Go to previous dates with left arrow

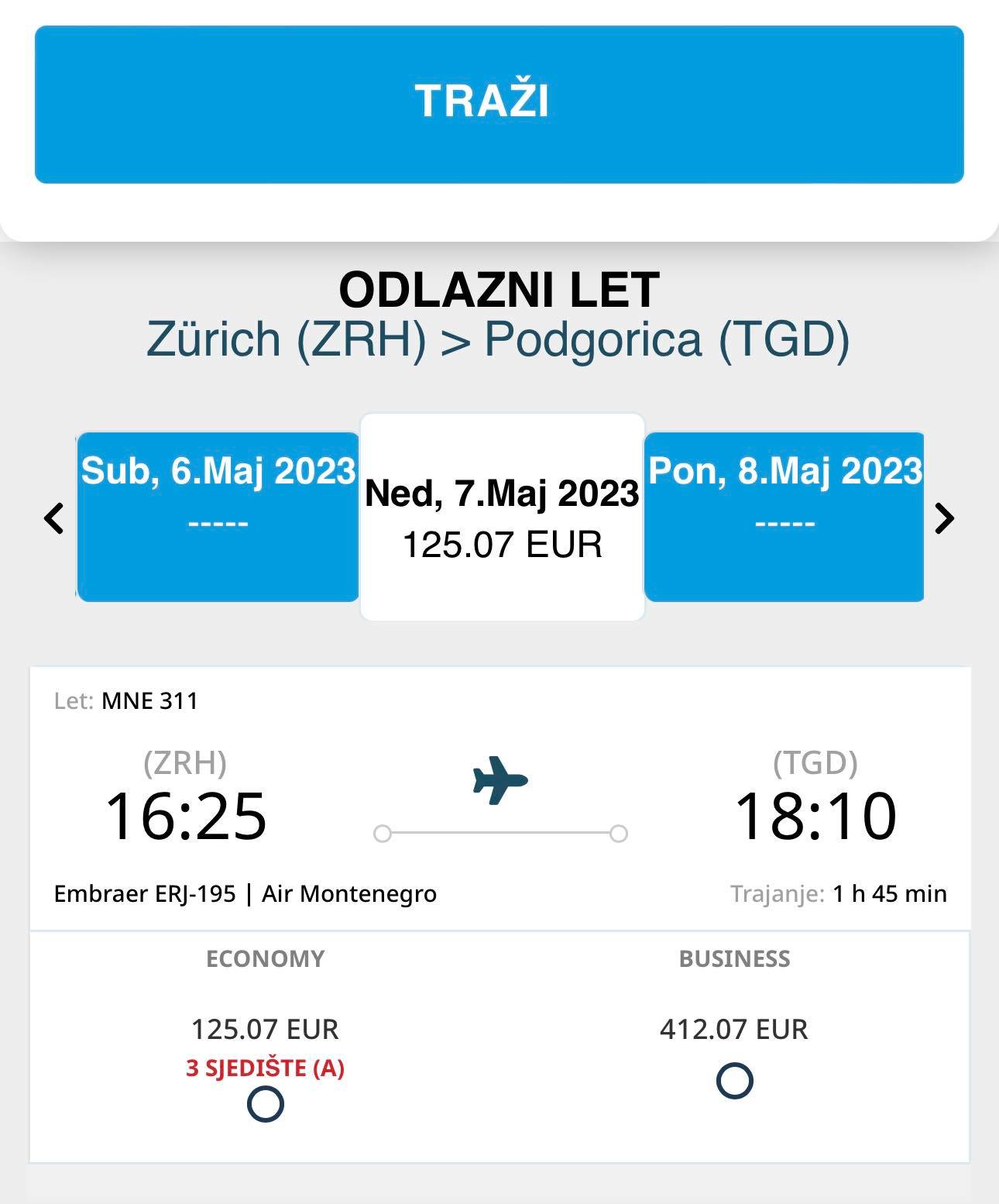54,518
